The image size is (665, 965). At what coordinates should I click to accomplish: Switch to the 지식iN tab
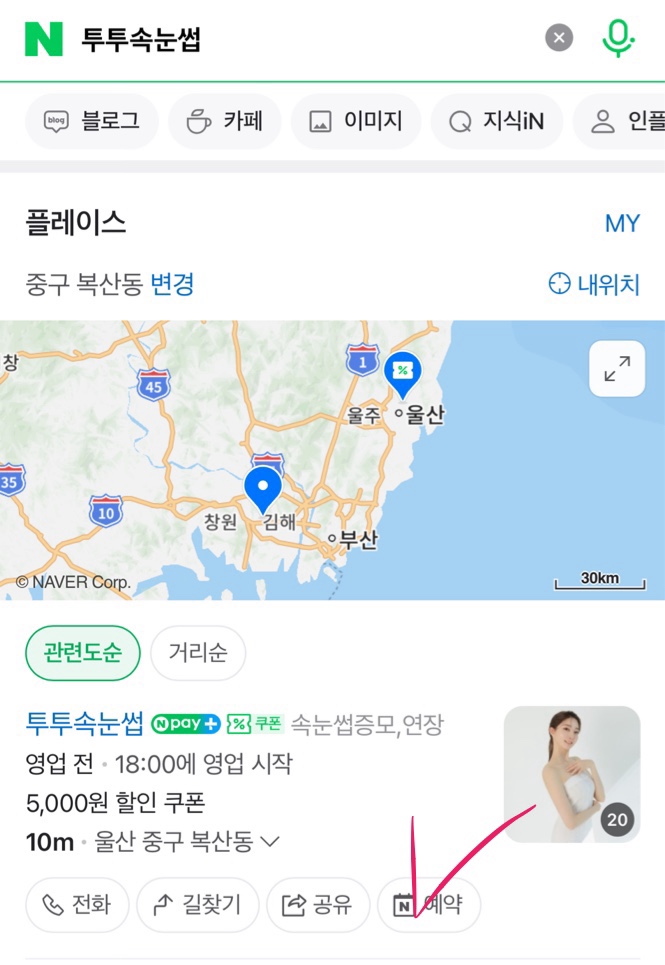(x=496, y=122)
